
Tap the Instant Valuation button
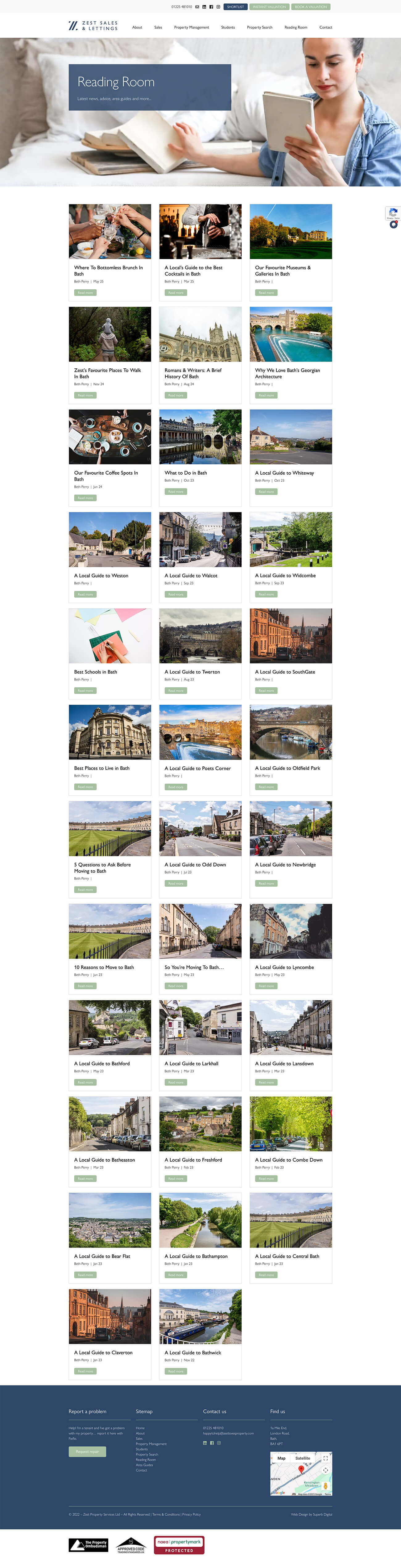pos(269,7)
